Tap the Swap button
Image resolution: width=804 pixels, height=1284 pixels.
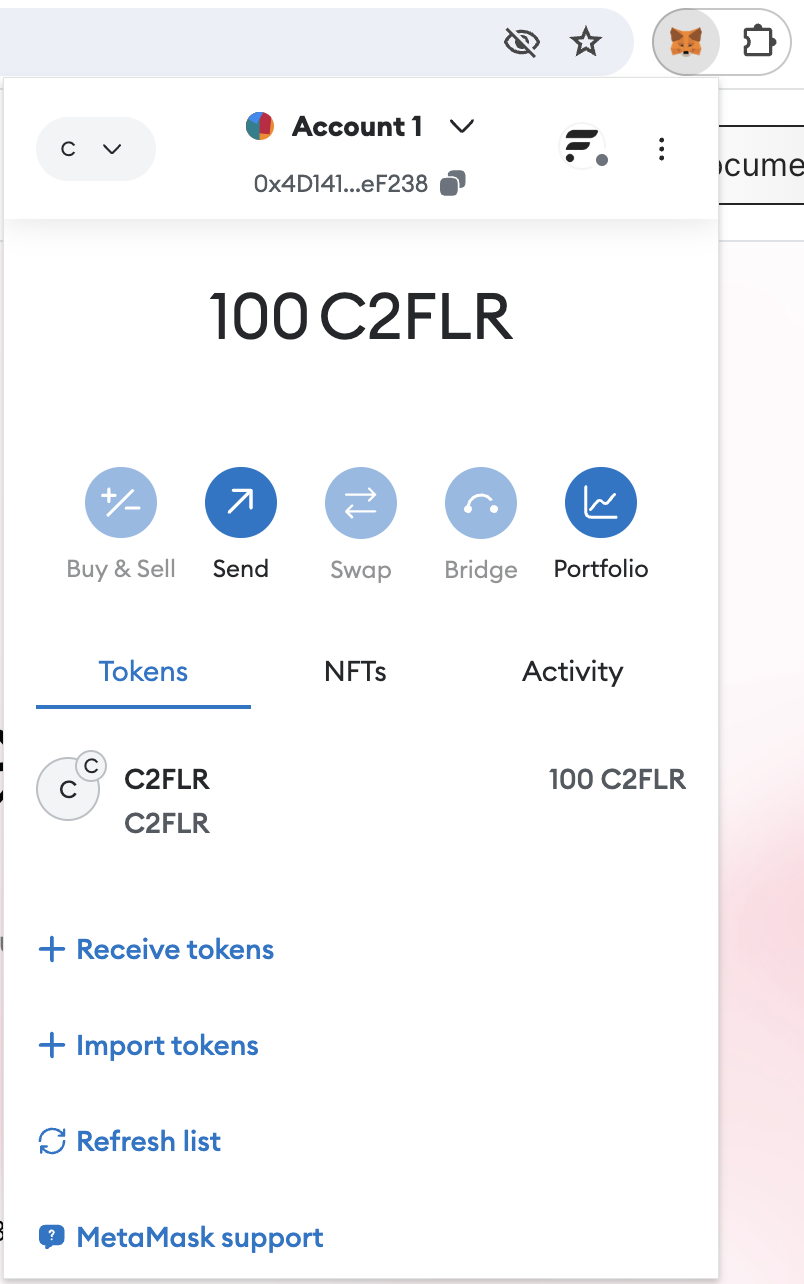point(361,502)
